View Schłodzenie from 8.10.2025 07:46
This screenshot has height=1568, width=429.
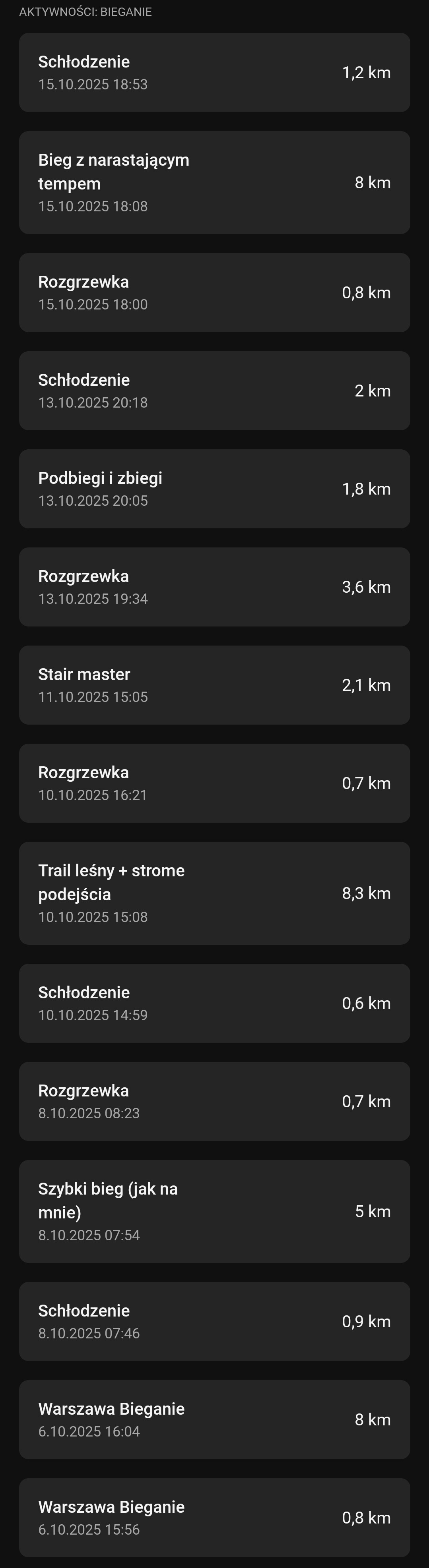[x=214, y=1321]
